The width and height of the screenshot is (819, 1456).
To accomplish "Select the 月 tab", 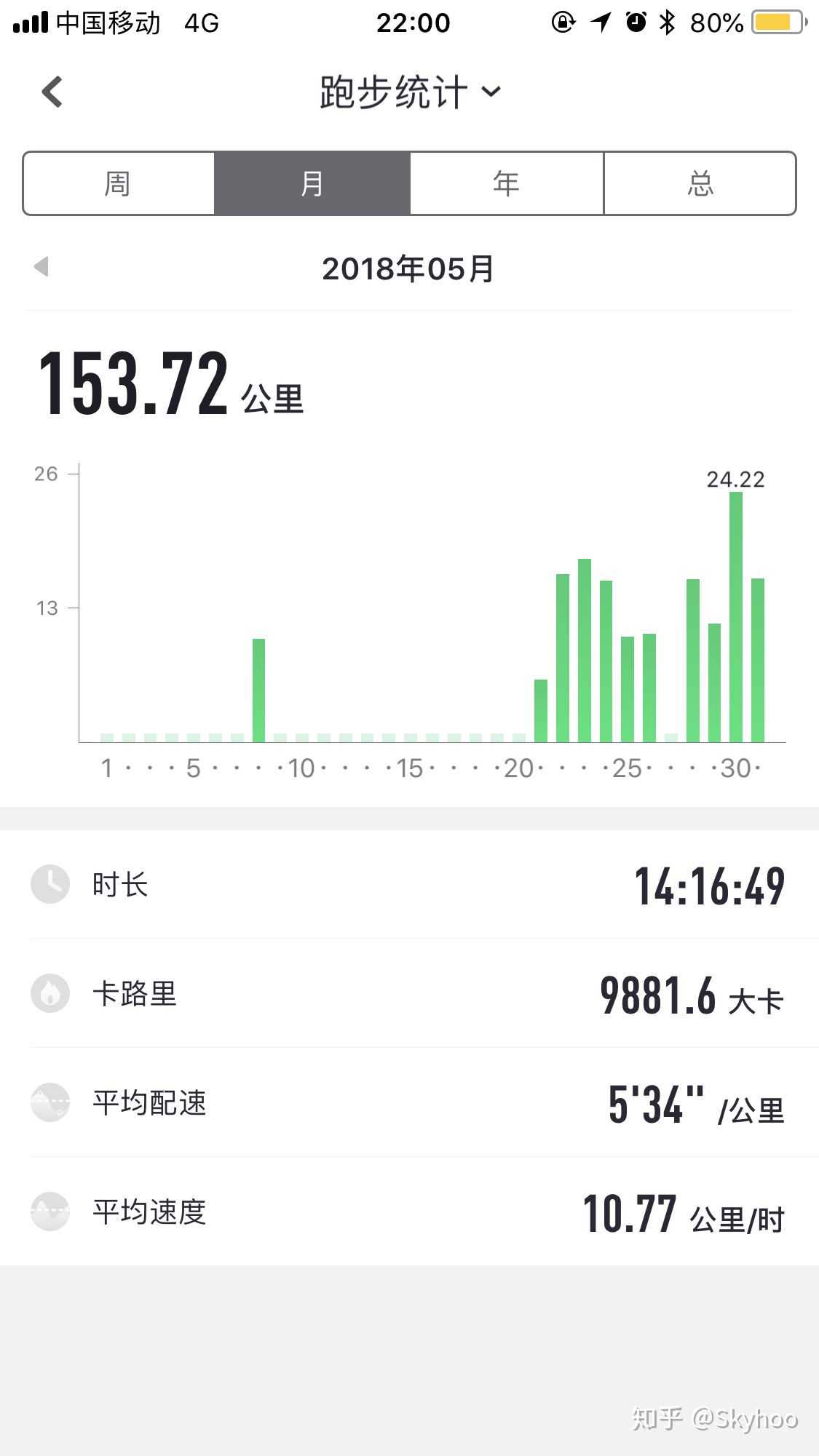I will coord(312,183).
